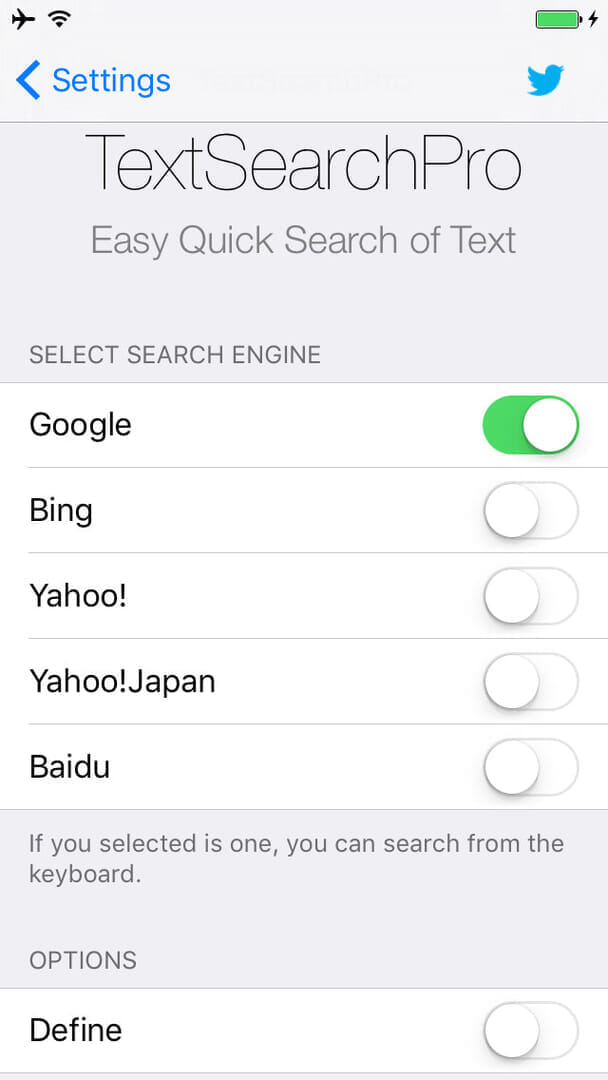Image resolution: width=608 pixels, height=1080 pixels.
Task: Toggle on the Yahoo! switch
Action: point(530,597)
